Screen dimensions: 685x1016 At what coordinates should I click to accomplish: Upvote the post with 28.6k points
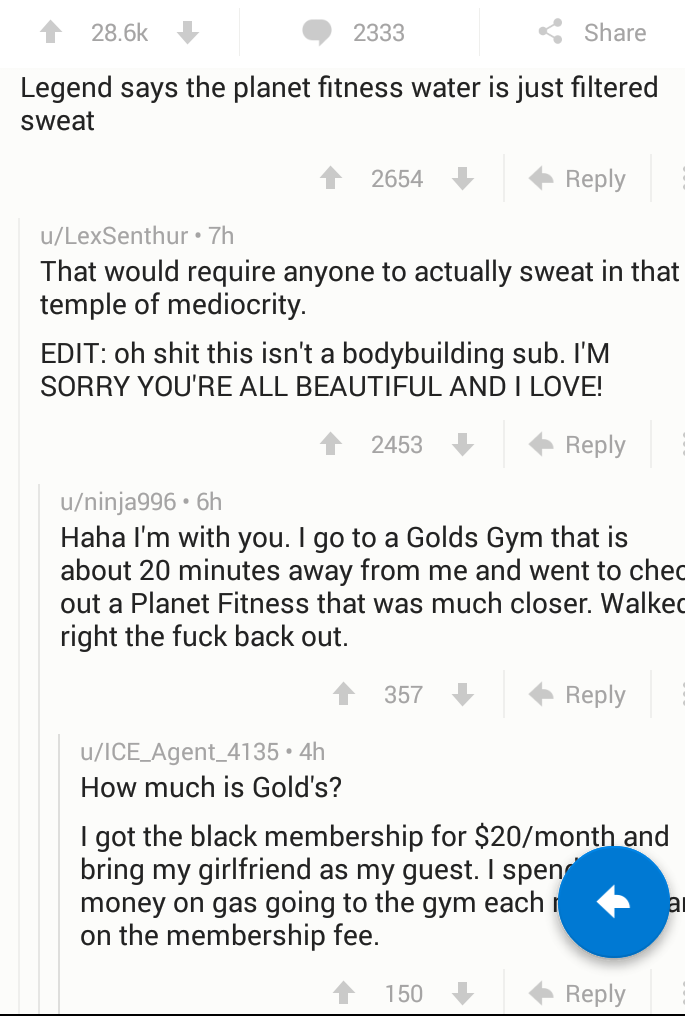pyautogui.click(x=49, y=33)
